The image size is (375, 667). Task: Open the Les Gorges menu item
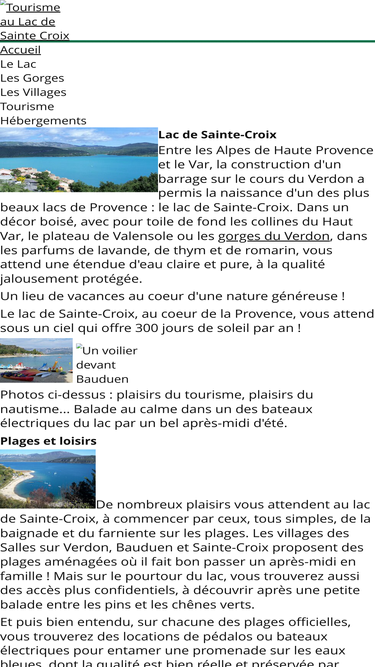tap(32, 78)
